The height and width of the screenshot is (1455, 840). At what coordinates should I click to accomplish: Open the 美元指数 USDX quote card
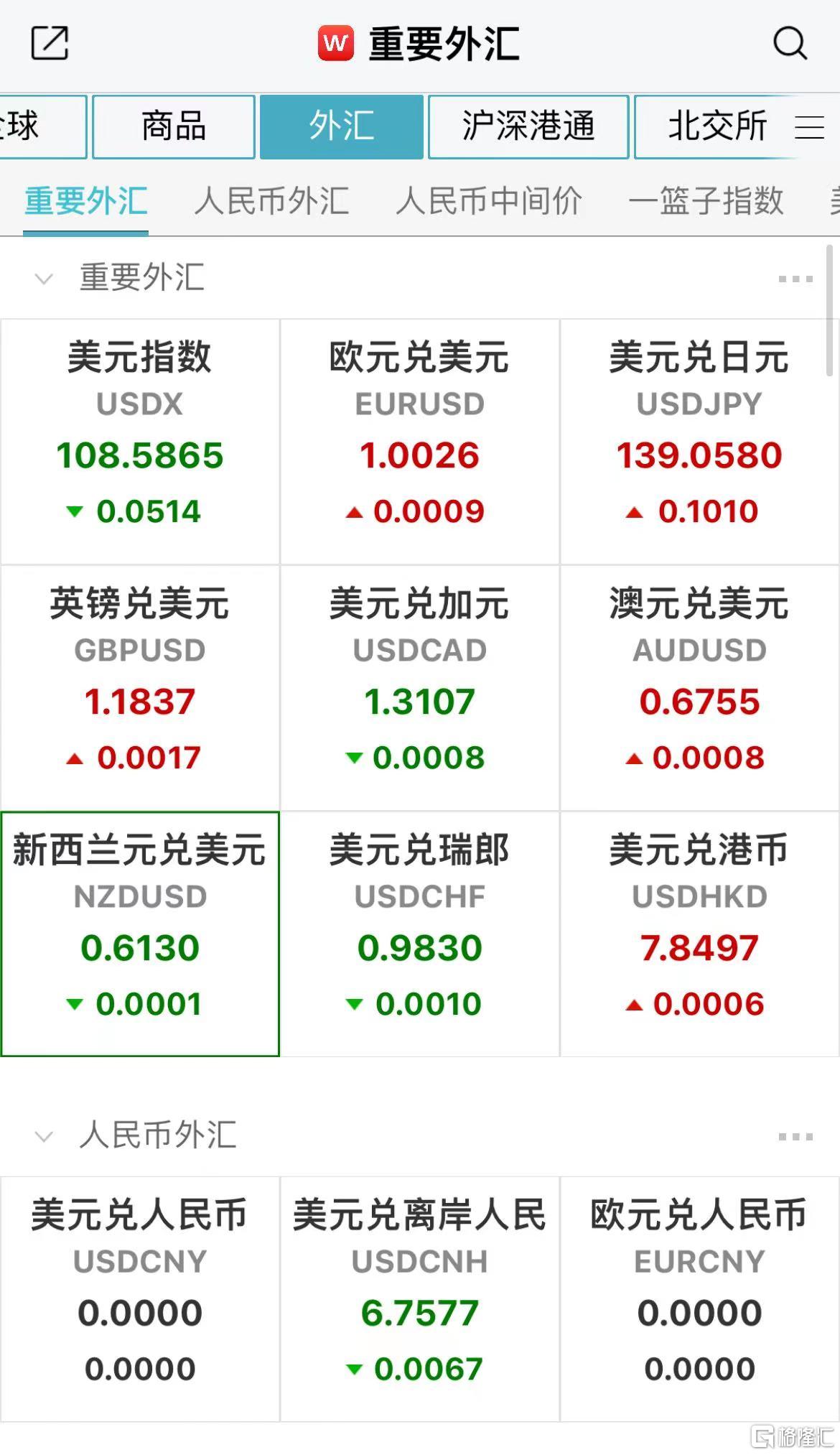140,442
